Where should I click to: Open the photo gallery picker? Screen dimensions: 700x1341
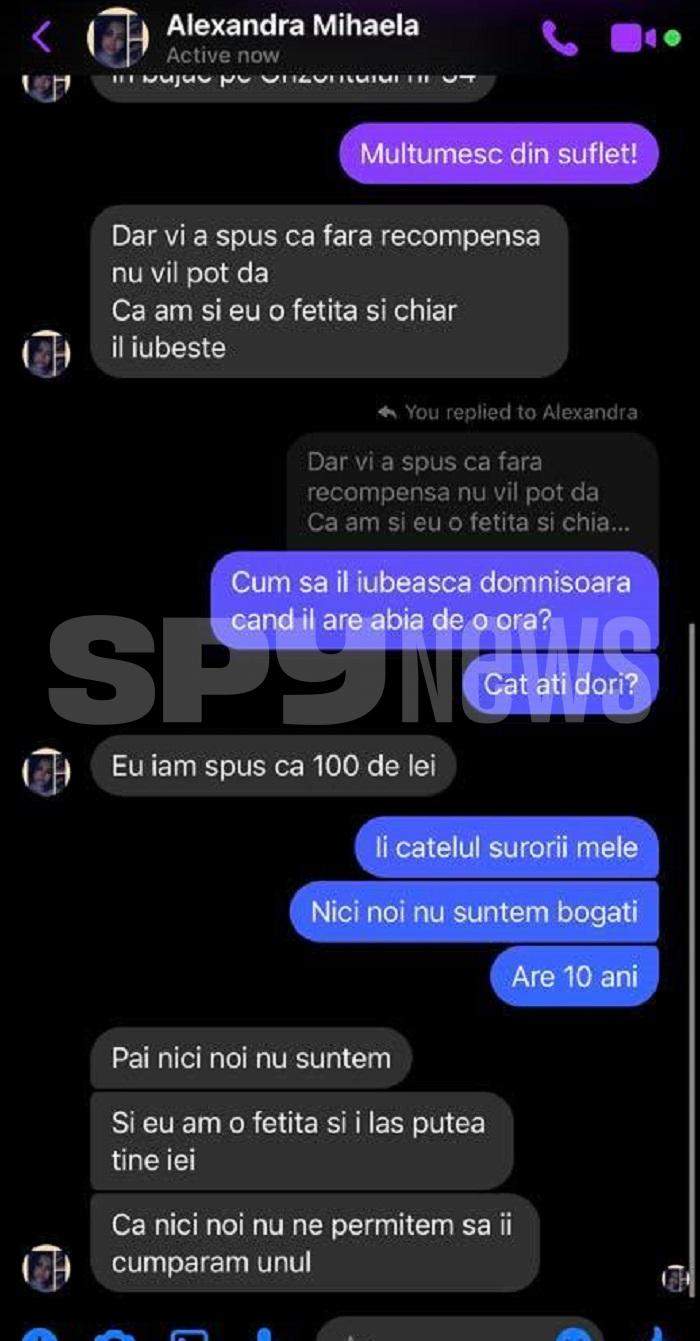point(188,1334)
